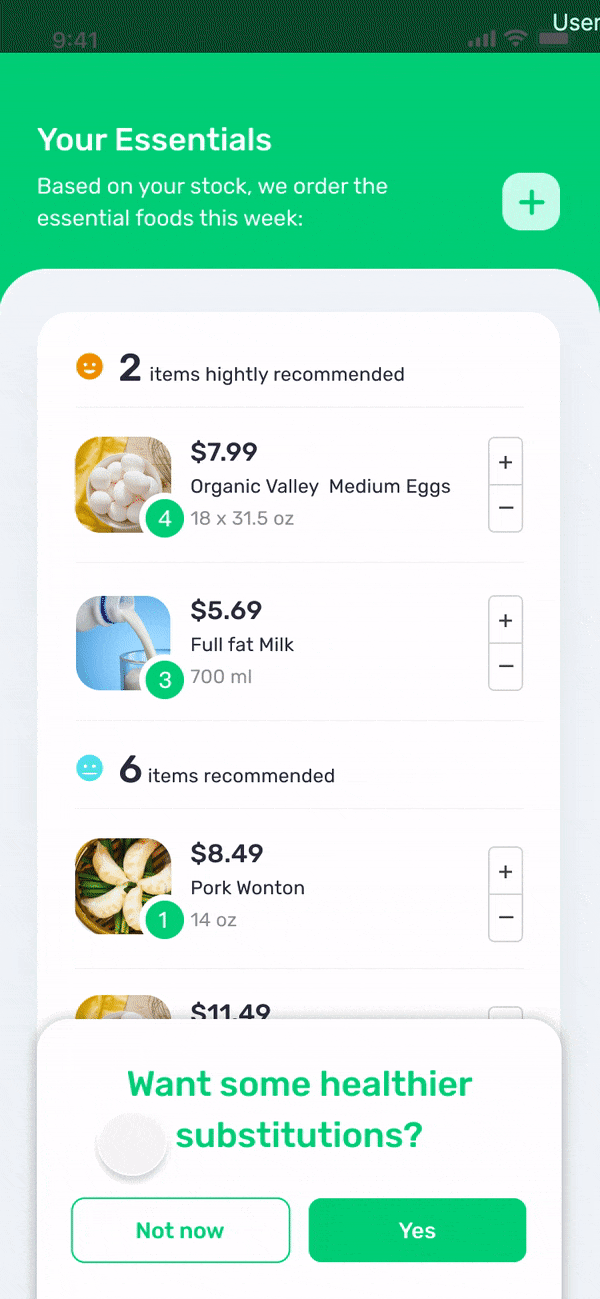600x1299 pixels.
Task: Add a new essential item
Action: [x=531, y=202]
